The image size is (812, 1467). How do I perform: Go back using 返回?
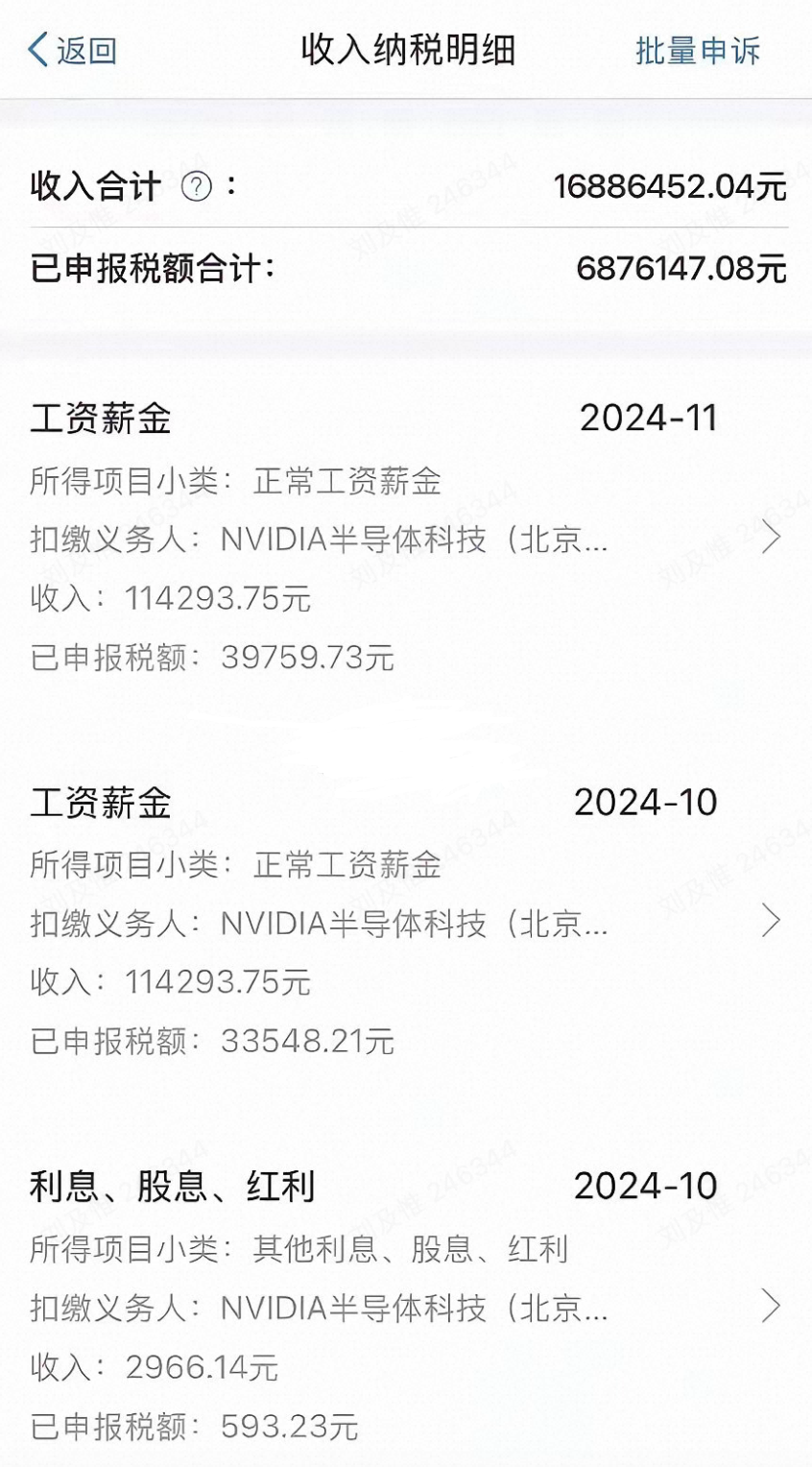click(x=73, y=50)
